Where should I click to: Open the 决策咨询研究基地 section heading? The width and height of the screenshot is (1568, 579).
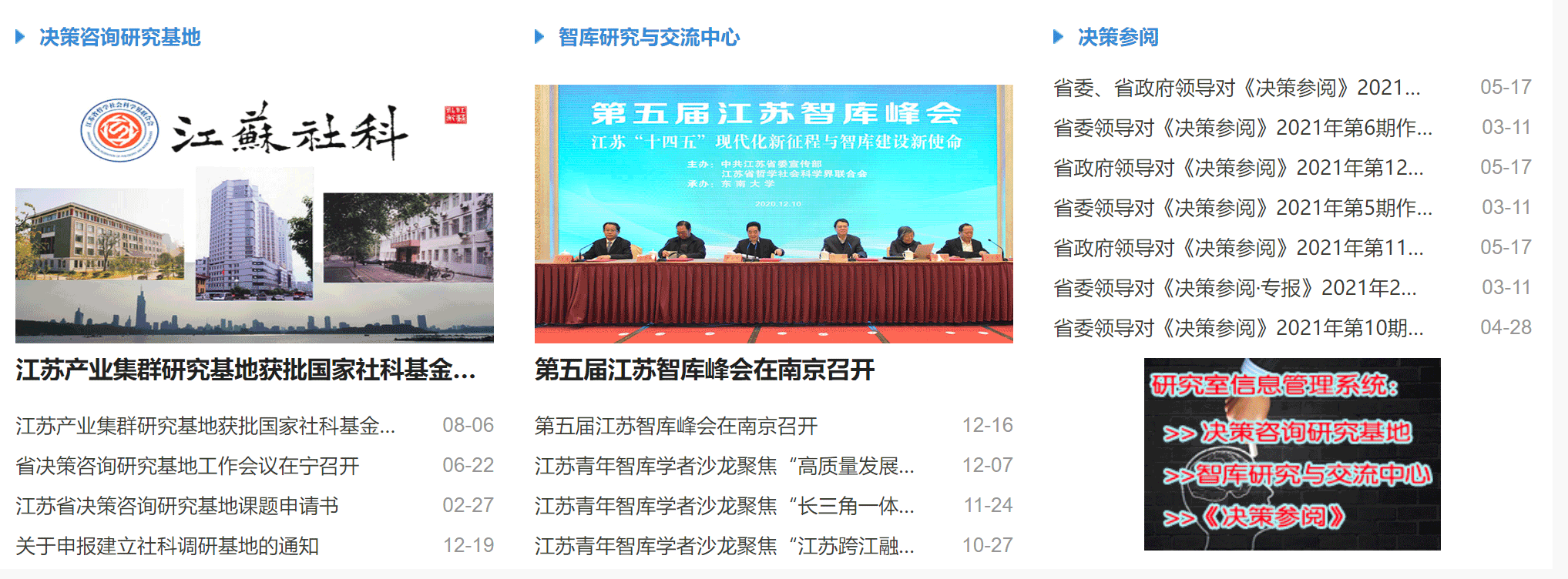(x=119, y=37)
